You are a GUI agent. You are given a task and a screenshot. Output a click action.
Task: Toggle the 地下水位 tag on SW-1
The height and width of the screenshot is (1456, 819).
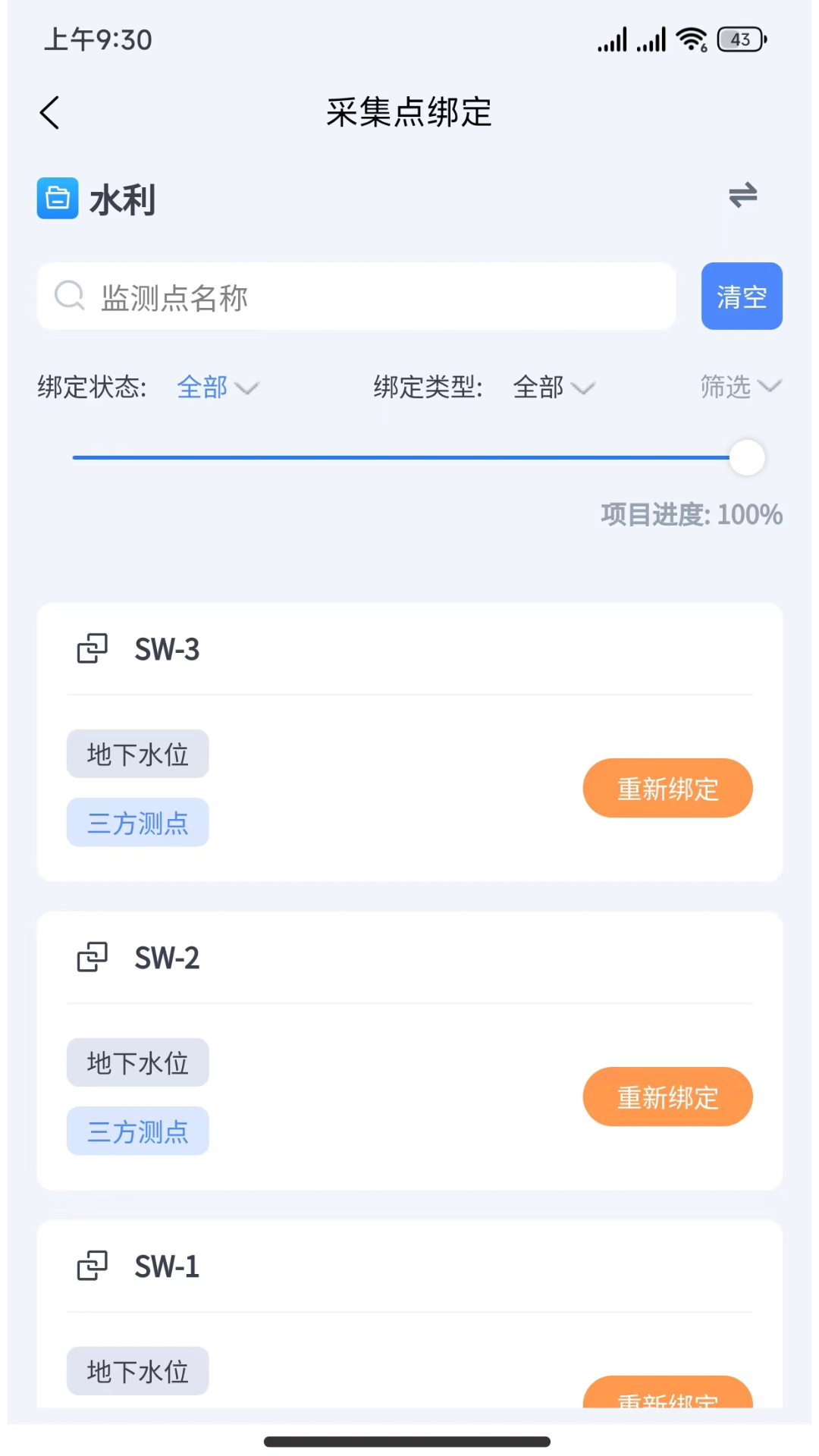(x=137, y=1370)
